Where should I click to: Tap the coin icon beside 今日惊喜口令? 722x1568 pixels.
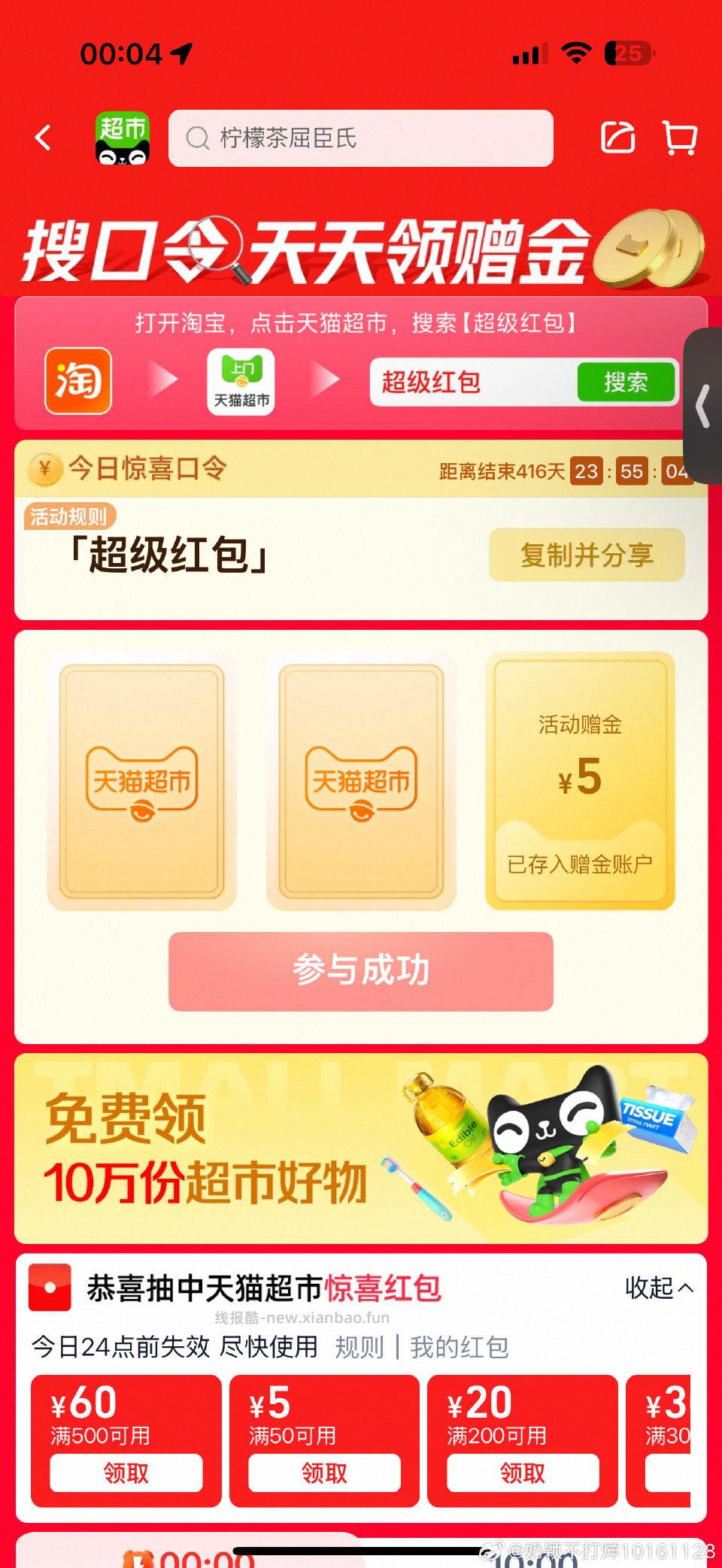[x=47, y=471]
